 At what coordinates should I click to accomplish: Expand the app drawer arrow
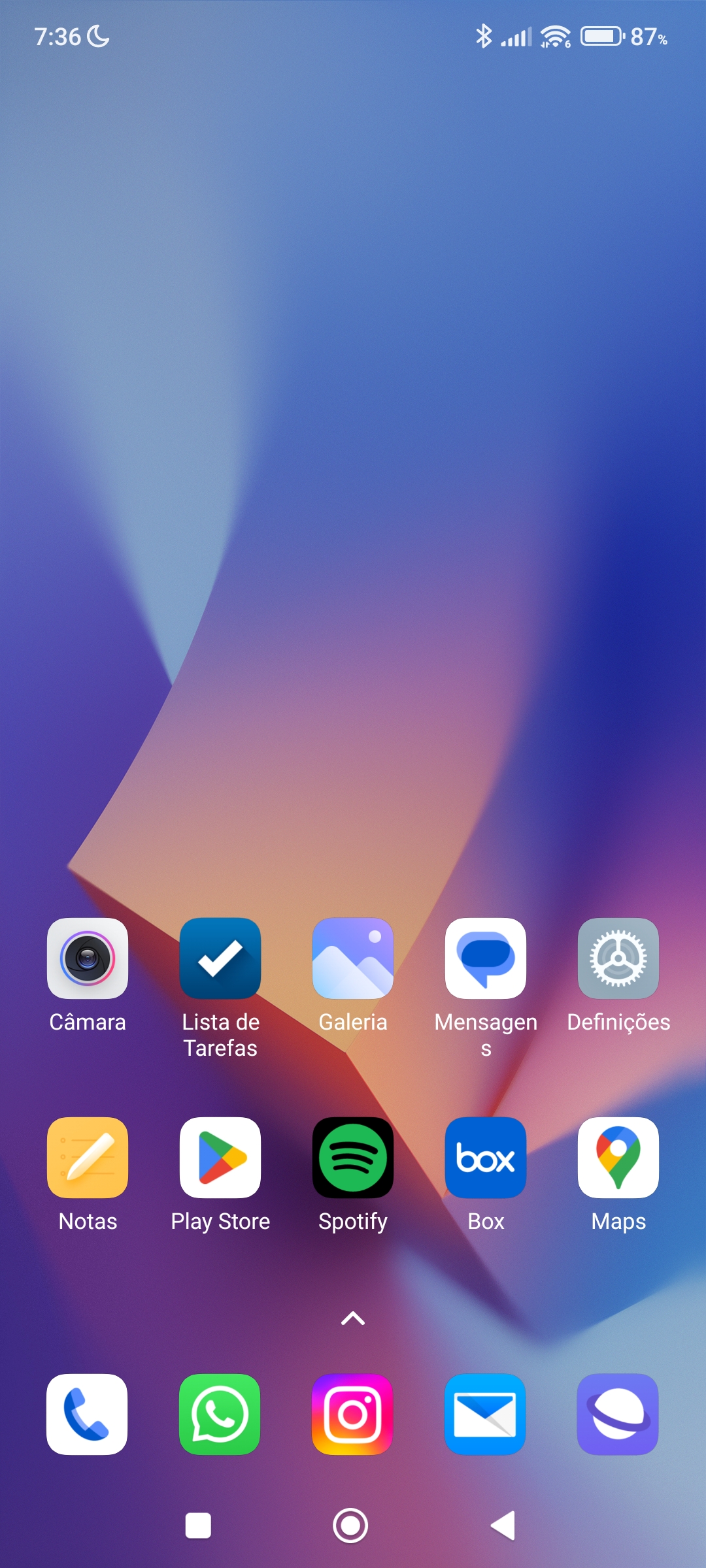pyautogui.click(x=353, y=1318)
